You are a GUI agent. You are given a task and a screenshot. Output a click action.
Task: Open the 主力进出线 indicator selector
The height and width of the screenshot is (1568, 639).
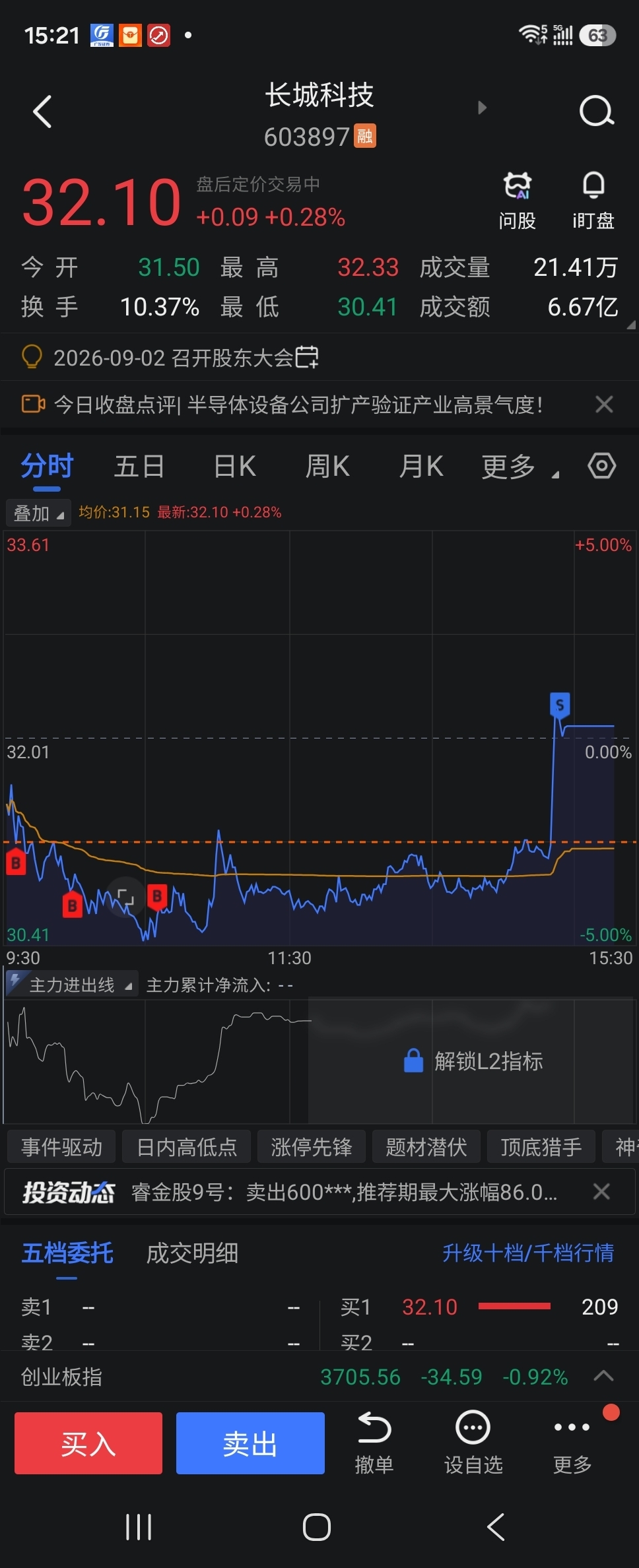click(71, 985)
